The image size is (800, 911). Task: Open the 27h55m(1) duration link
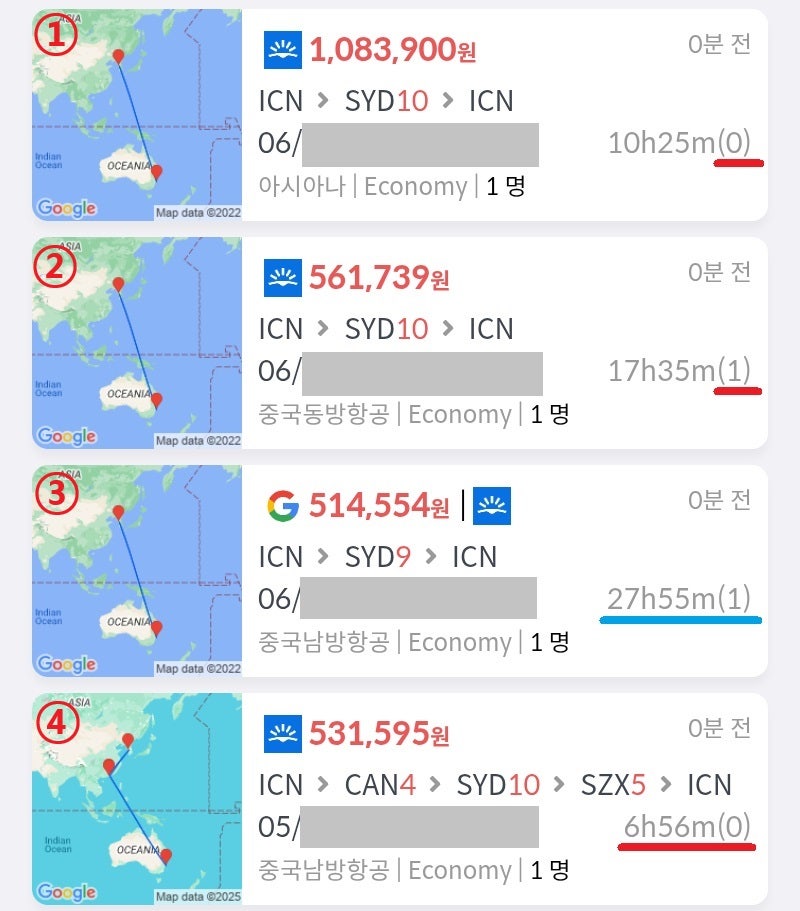(679, 595)
